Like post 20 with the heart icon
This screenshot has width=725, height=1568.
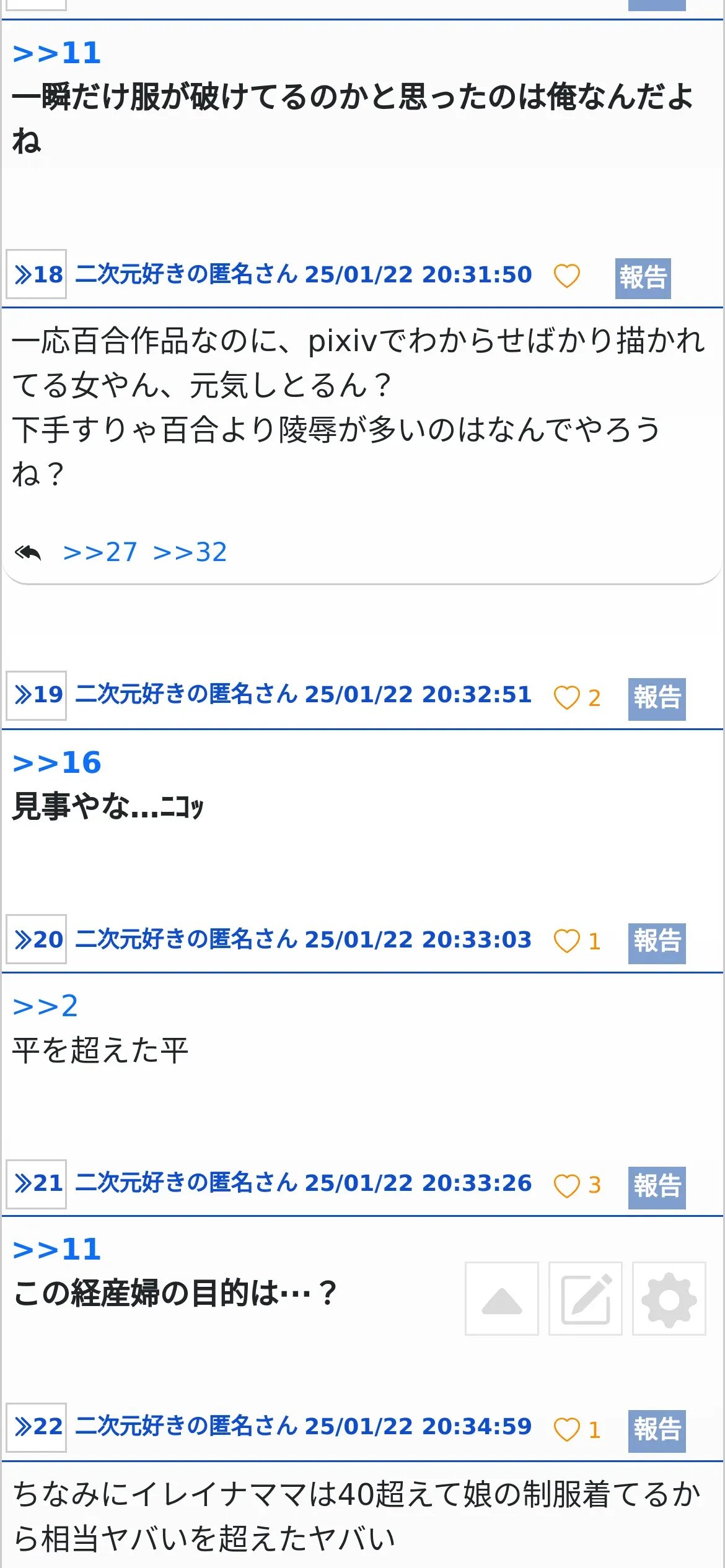(566, 941)
